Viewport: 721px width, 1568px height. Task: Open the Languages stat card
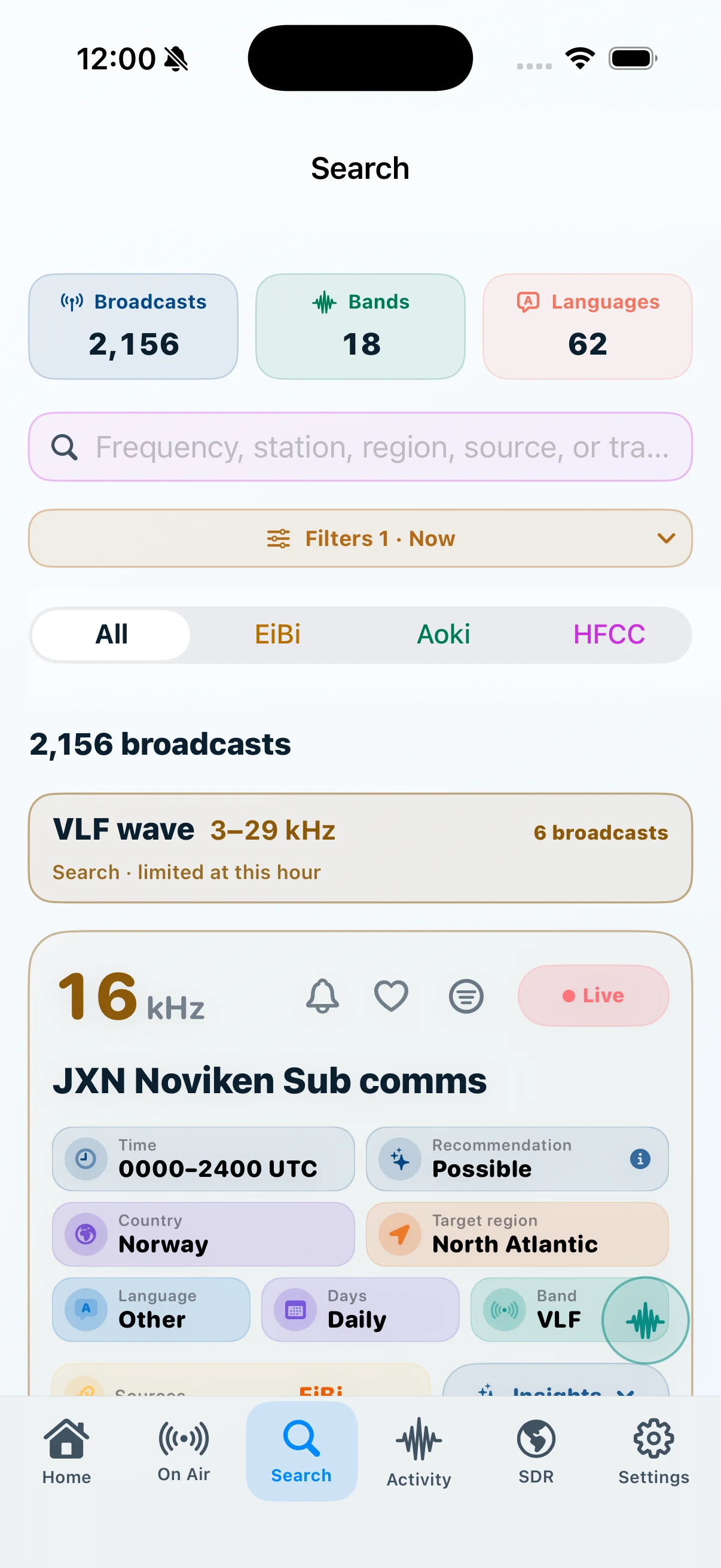(588, 327)
